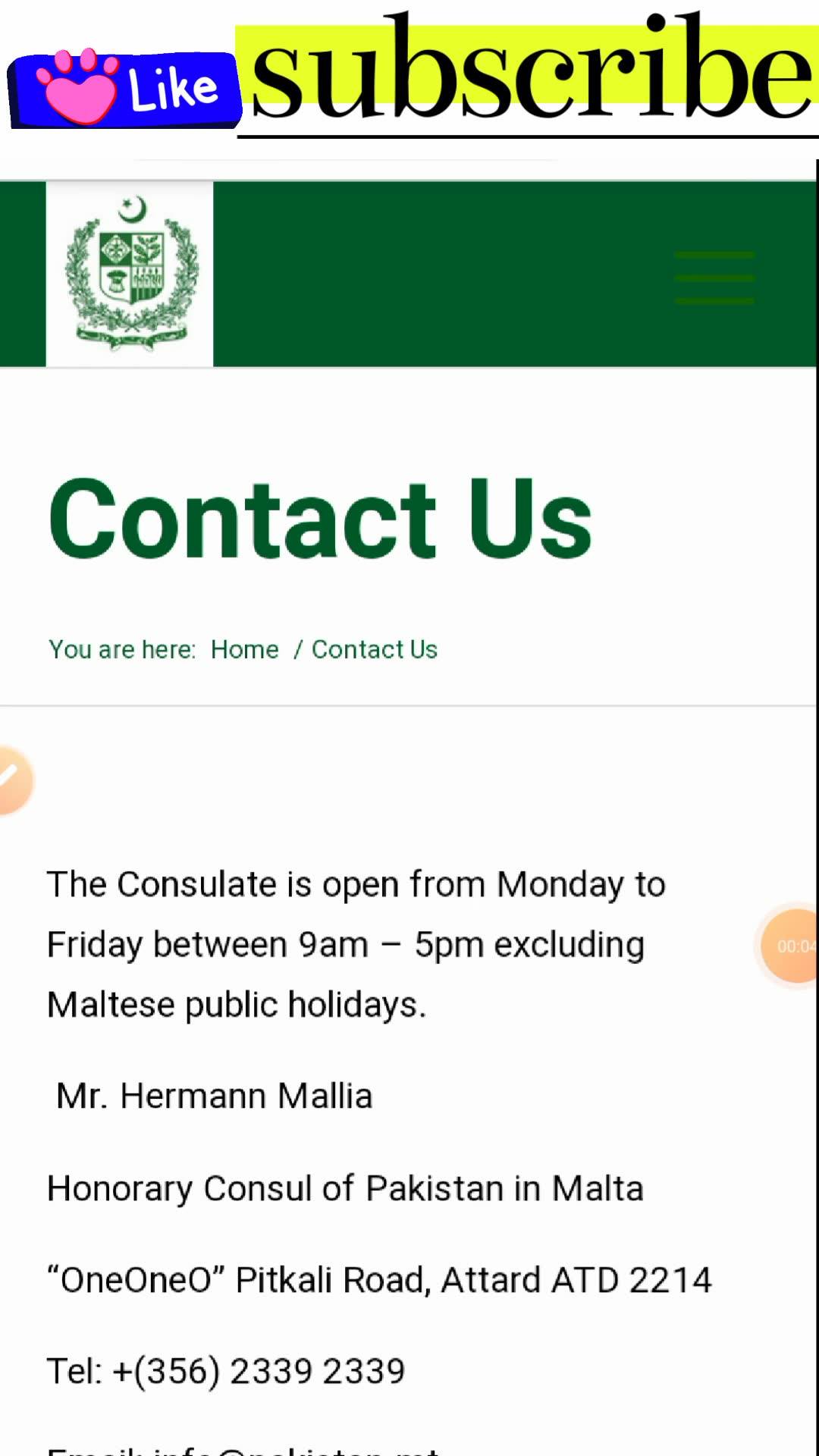
Task: Follow the Home breadcrumb link
Action: pos(245,650)
